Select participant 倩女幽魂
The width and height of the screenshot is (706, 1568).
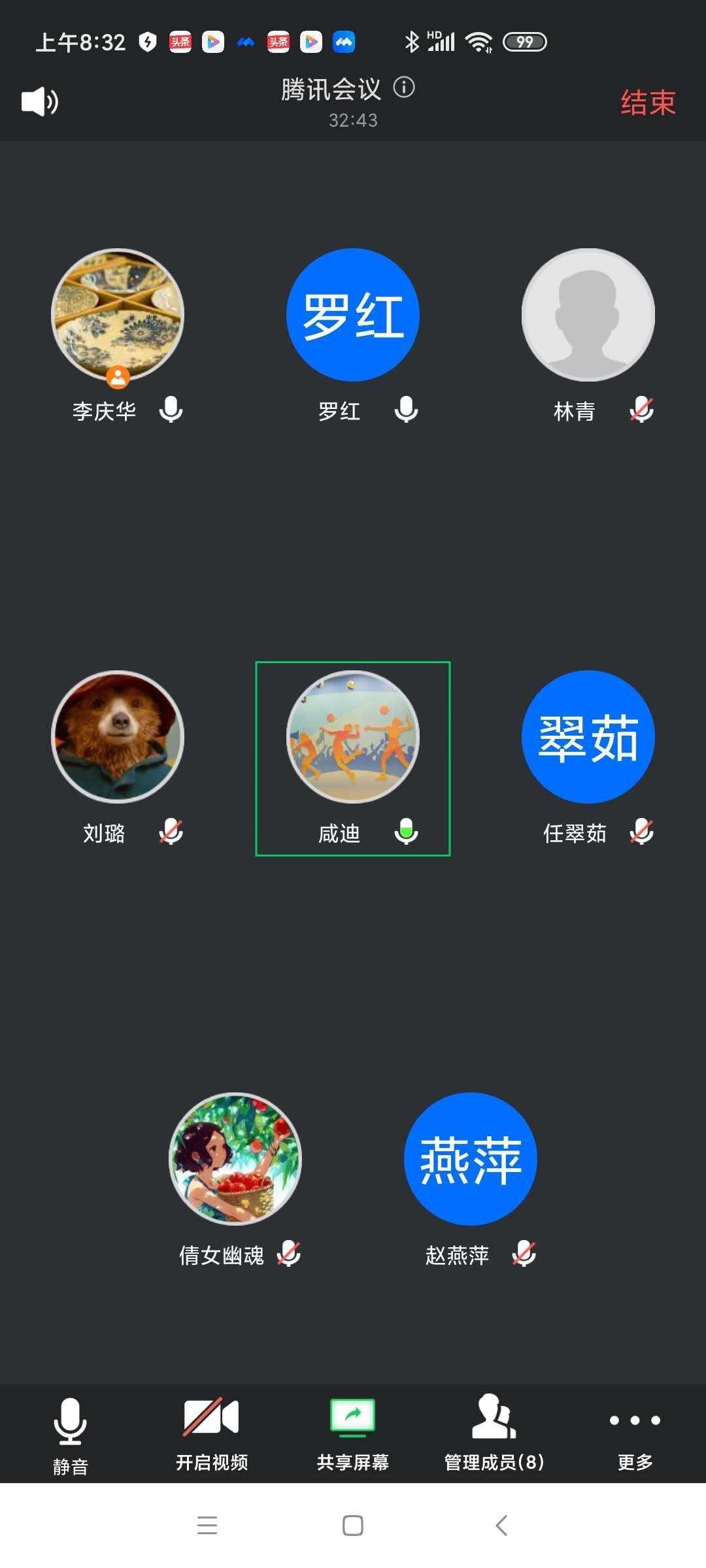(x=235, y=1159)
